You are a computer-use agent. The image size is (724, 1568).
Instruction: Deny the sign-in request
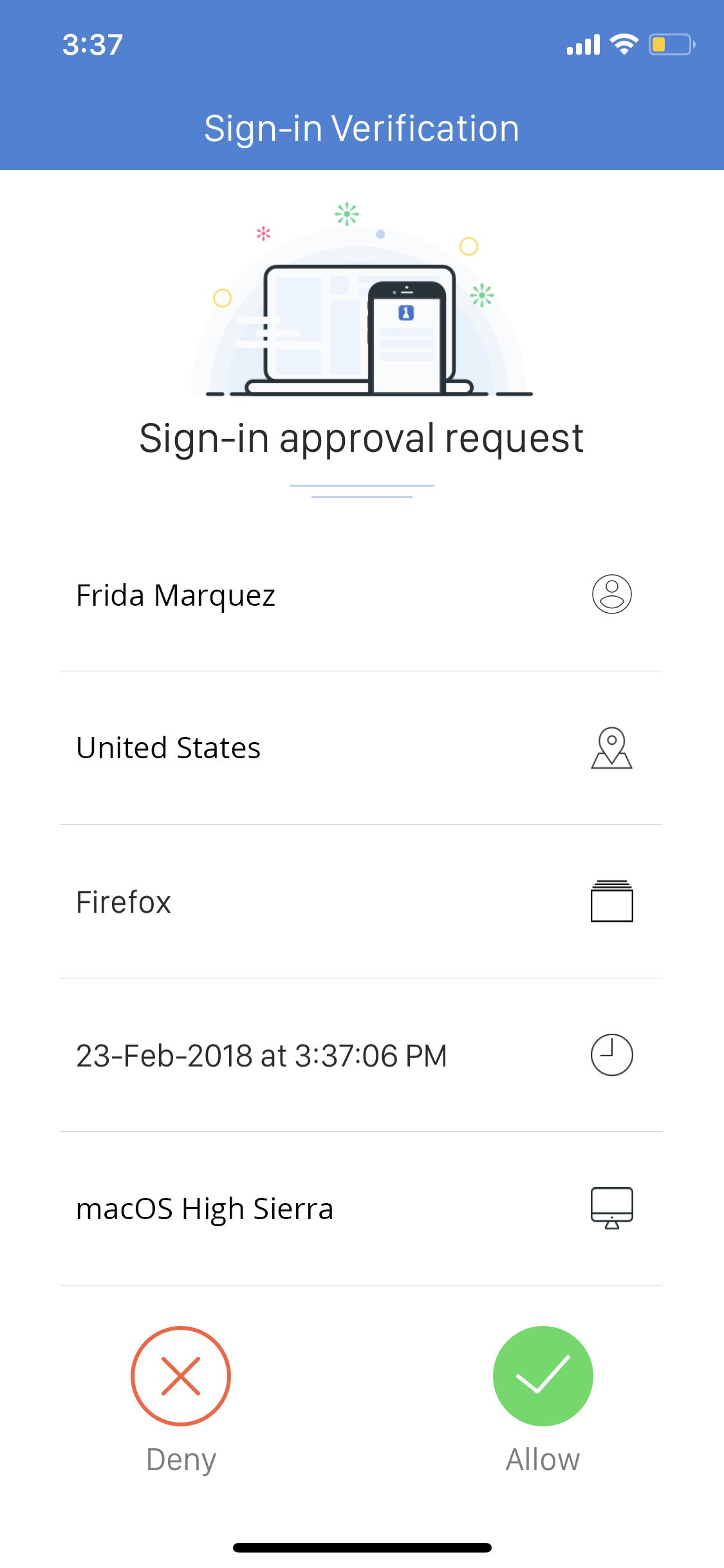181,1376
